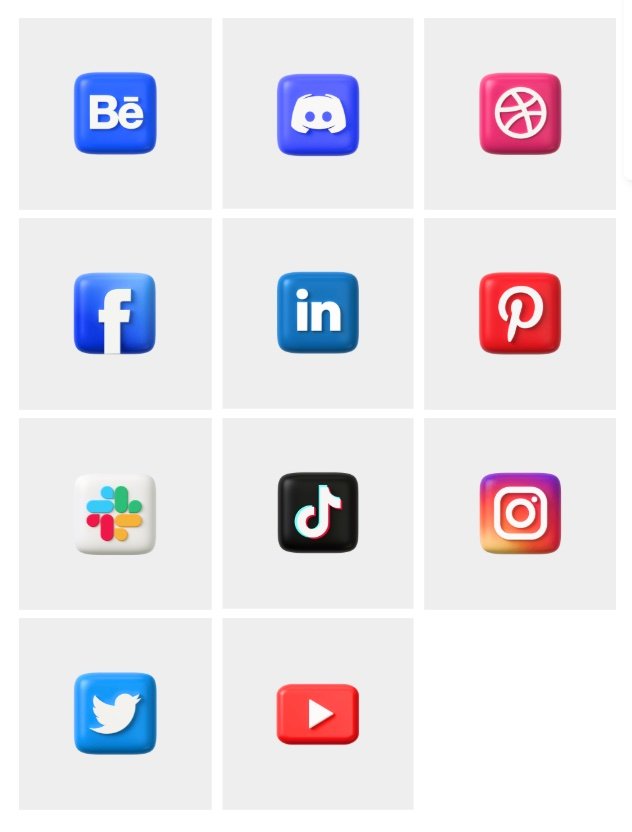Open the Instagram icon tile
The width and height of the screenshot is (632, 832).
coord(520,513)
